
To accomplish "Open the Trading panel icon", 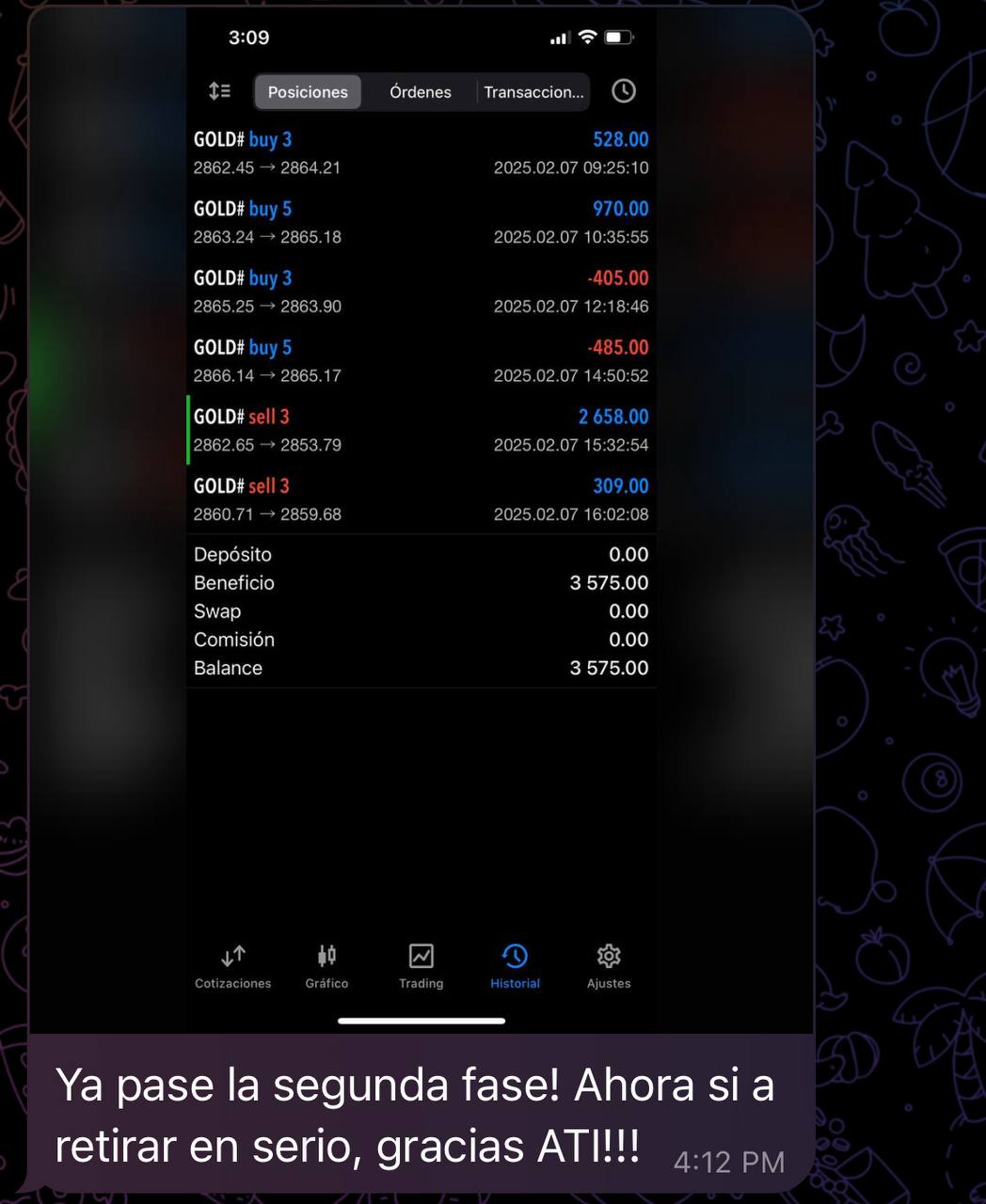I will point(421,967).
